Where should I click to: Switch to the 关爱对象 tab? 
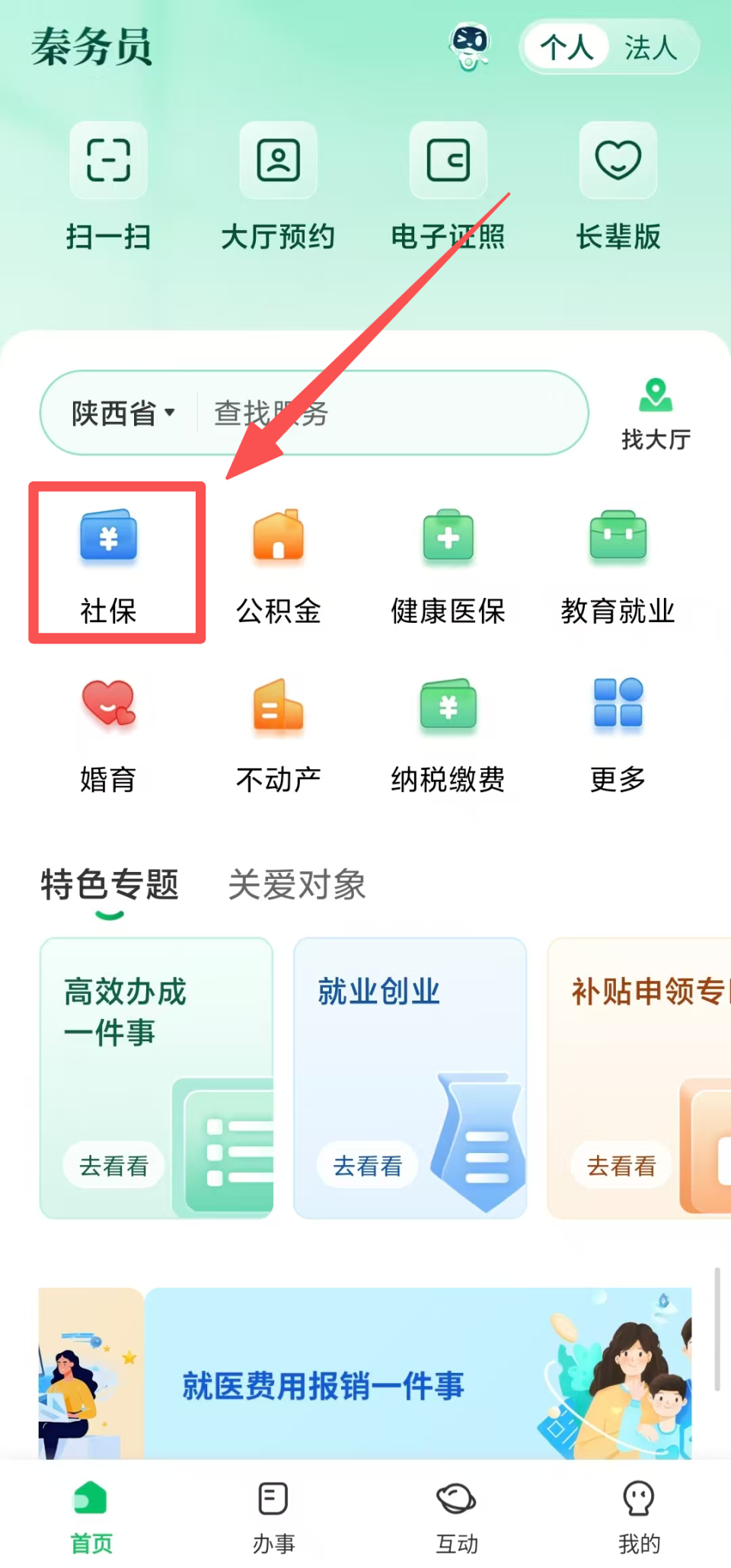[297, 885]
